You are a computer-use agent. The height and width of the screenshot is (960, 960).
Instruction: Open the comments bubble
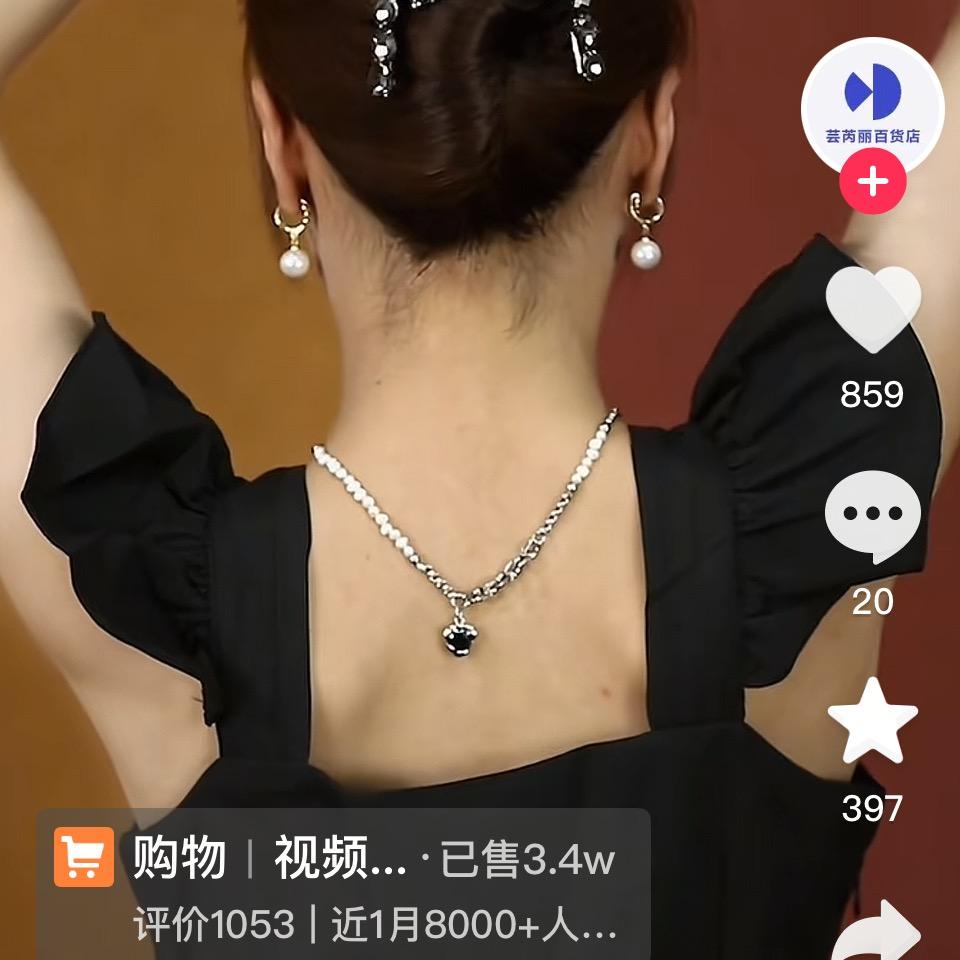pos(872,516)
